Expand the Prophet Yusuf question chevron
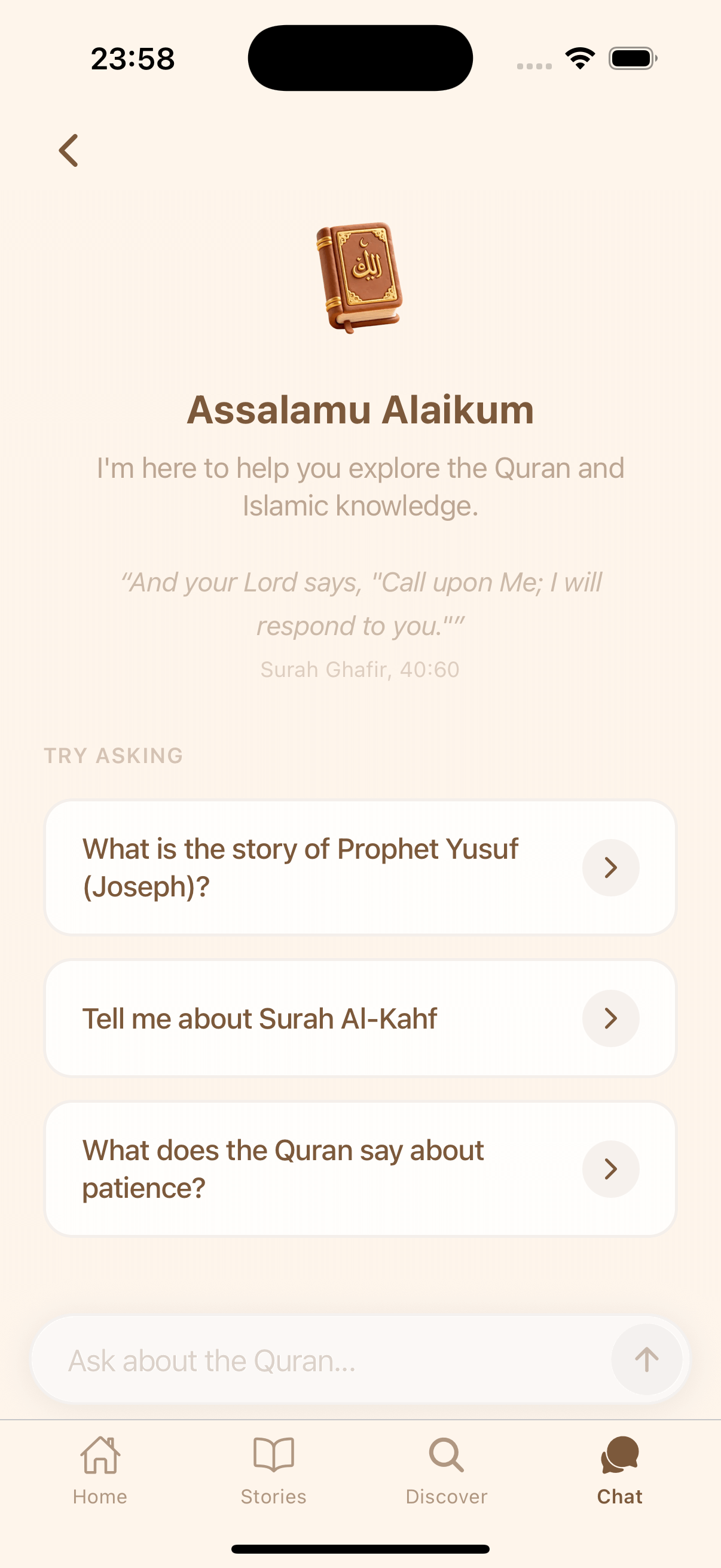 click(x=610, y=867)
